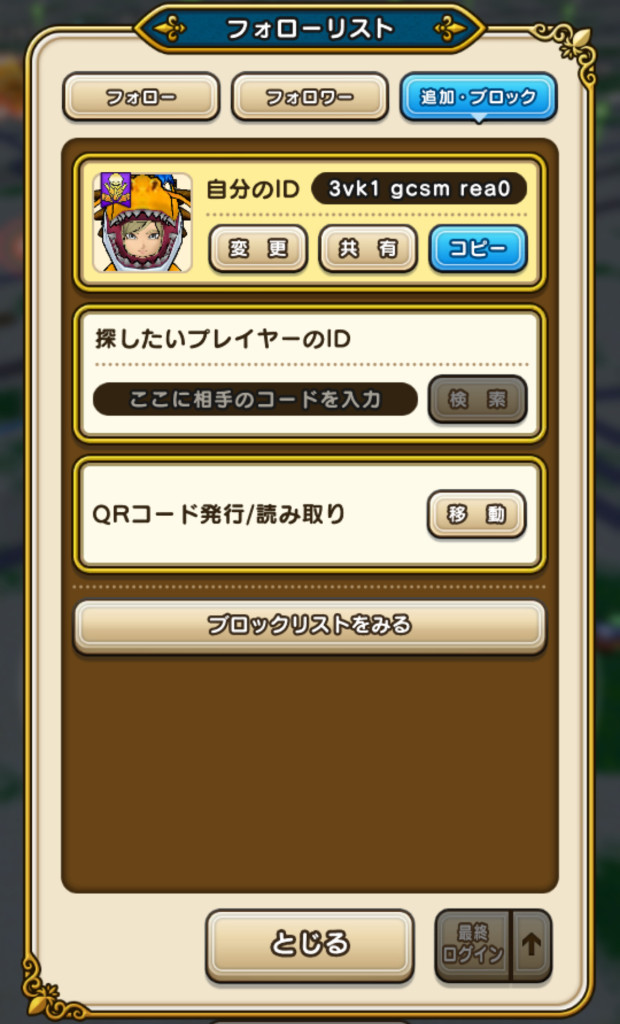Select the 追加・ブロック tab

(478, 98)
